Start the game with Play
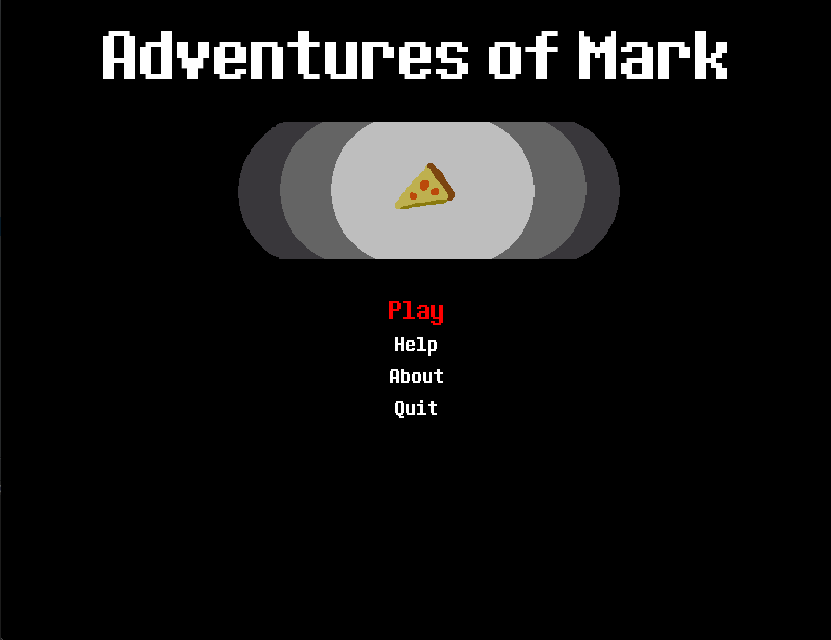This screenshot has width=831, height=640. [416, 311]
